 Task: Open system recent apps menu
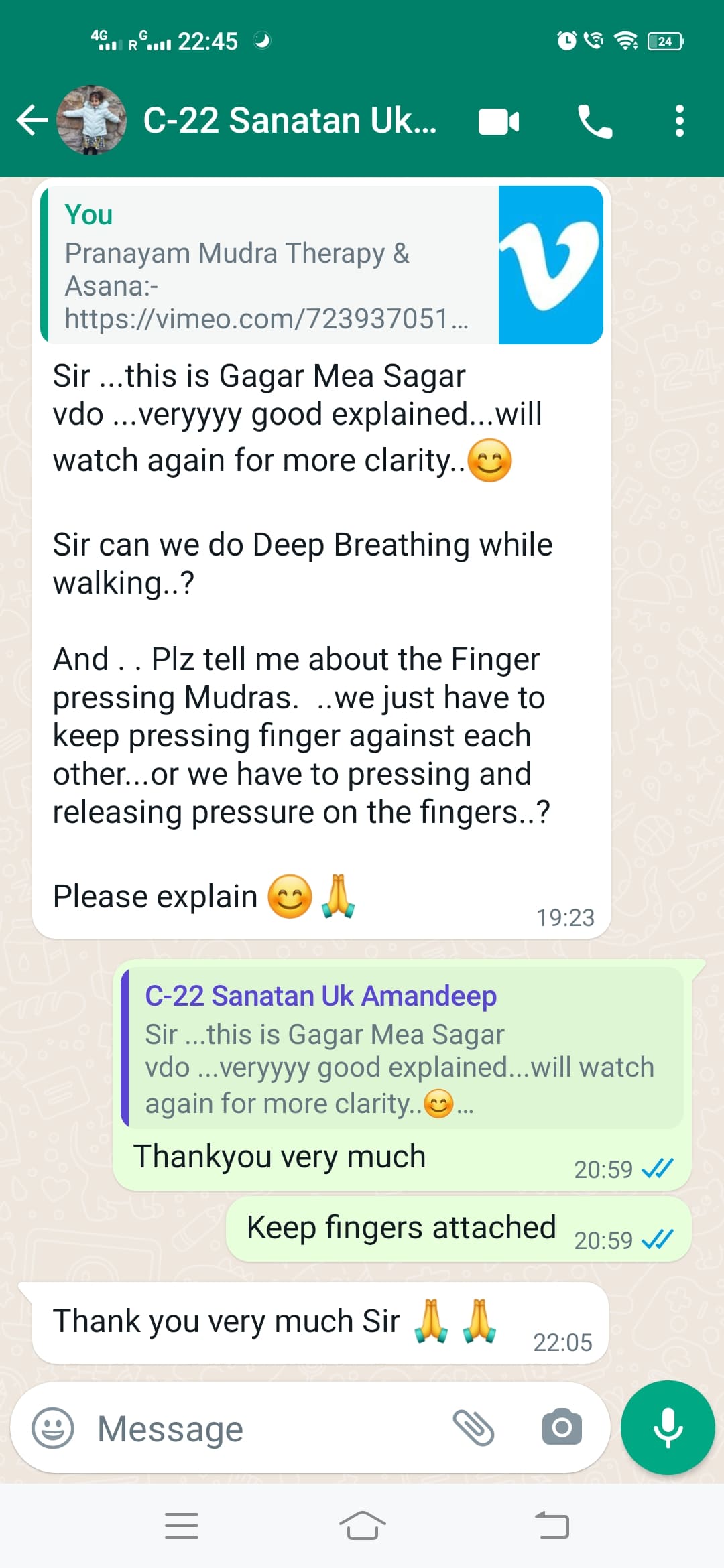click(x=182, y=1526)
